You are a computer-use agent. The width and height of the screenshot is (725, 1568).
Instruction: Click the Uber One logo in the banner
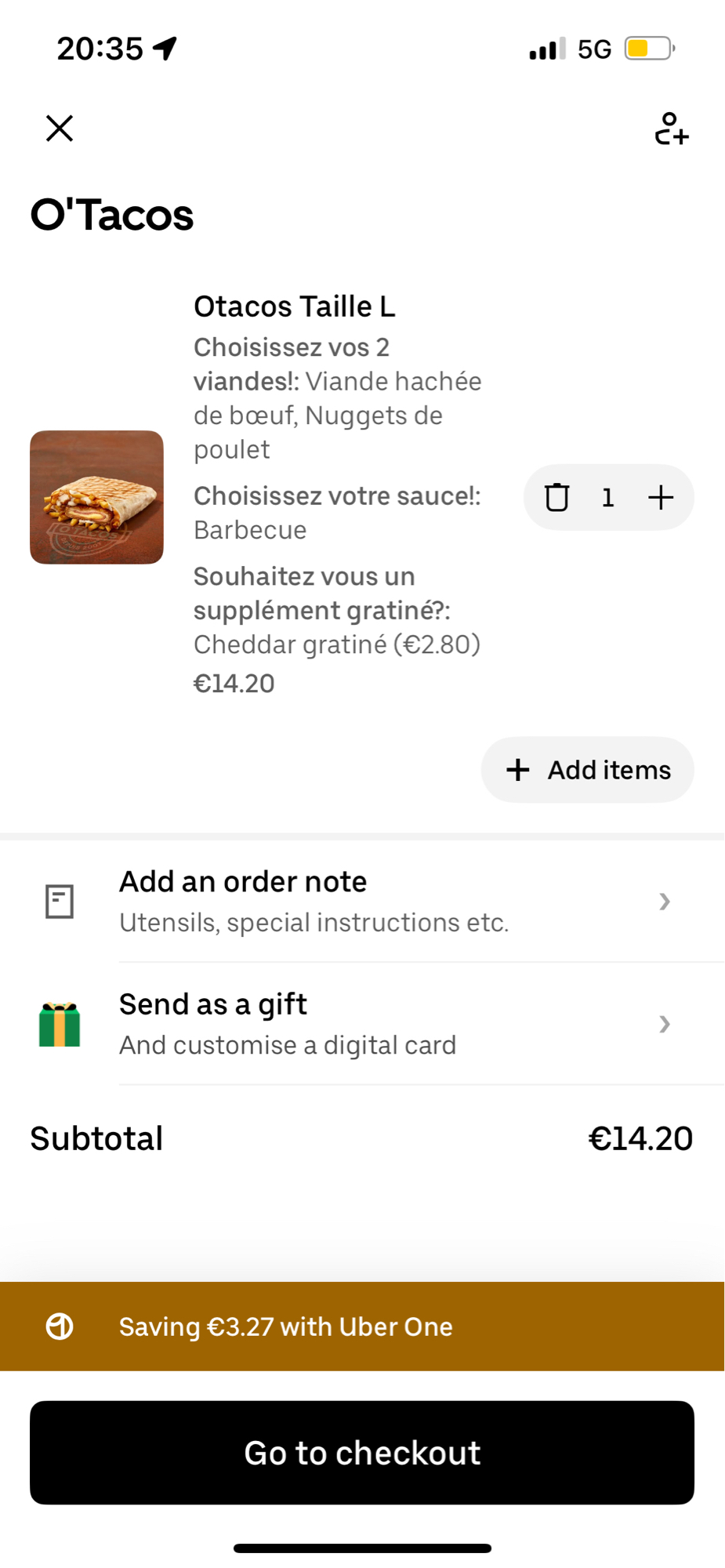click(x=58, y=1327)
